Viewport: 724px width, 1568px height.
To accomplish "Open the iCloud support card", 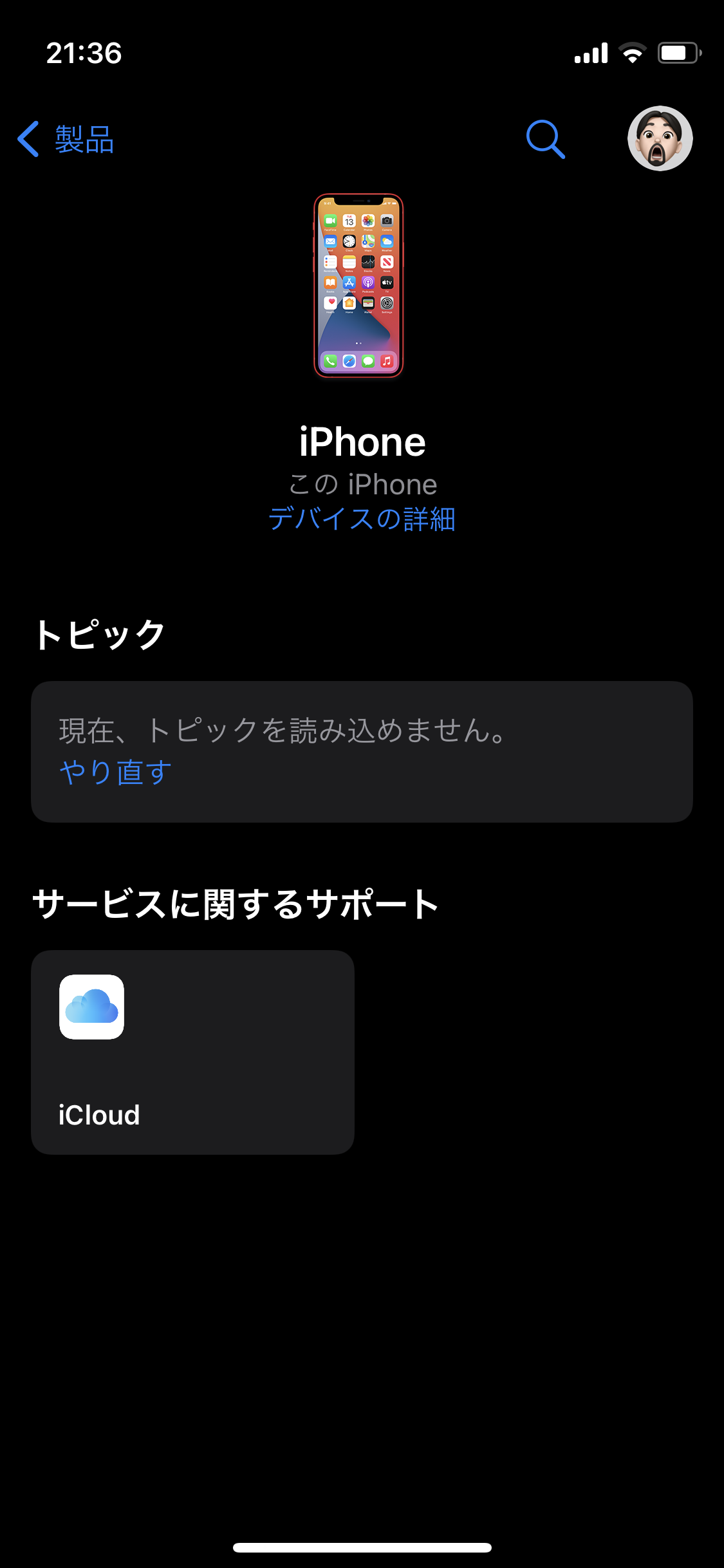I will pos(192,1052).
